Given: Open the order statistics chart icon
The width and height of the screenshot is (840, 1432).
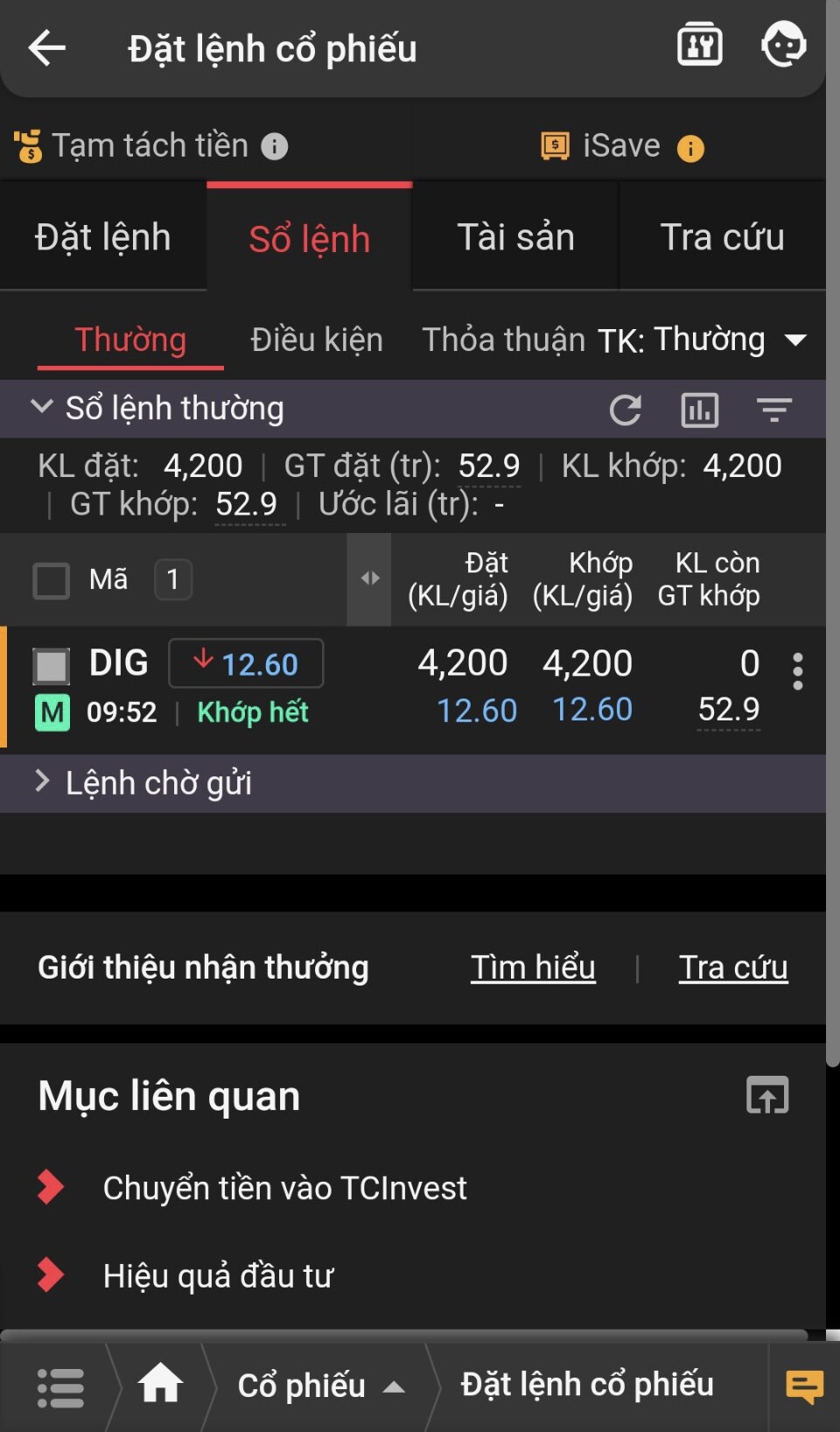Looking at the screenshot, I should [x=699, y=410].
